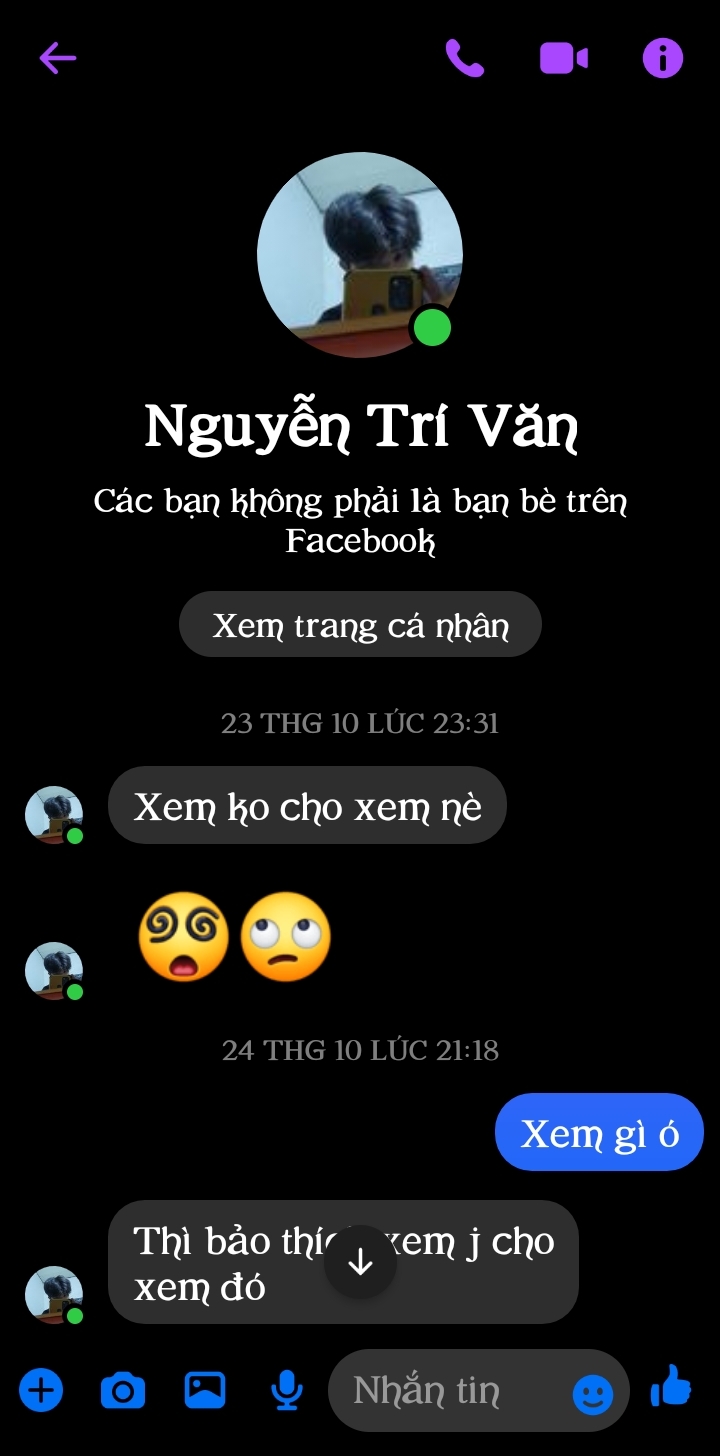Record a voice message with the microphone

tap(287, 1390)
